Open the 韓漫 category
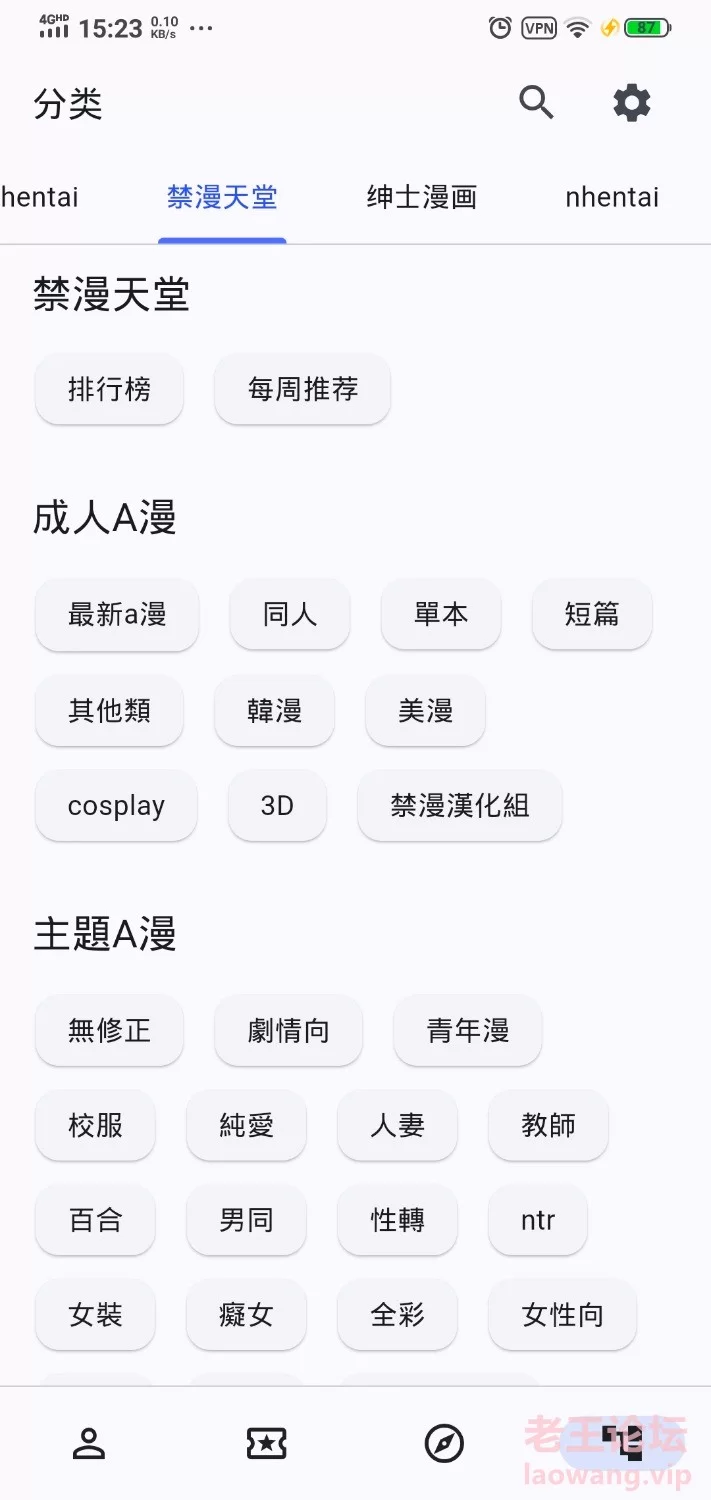 (x=274, y=711)
